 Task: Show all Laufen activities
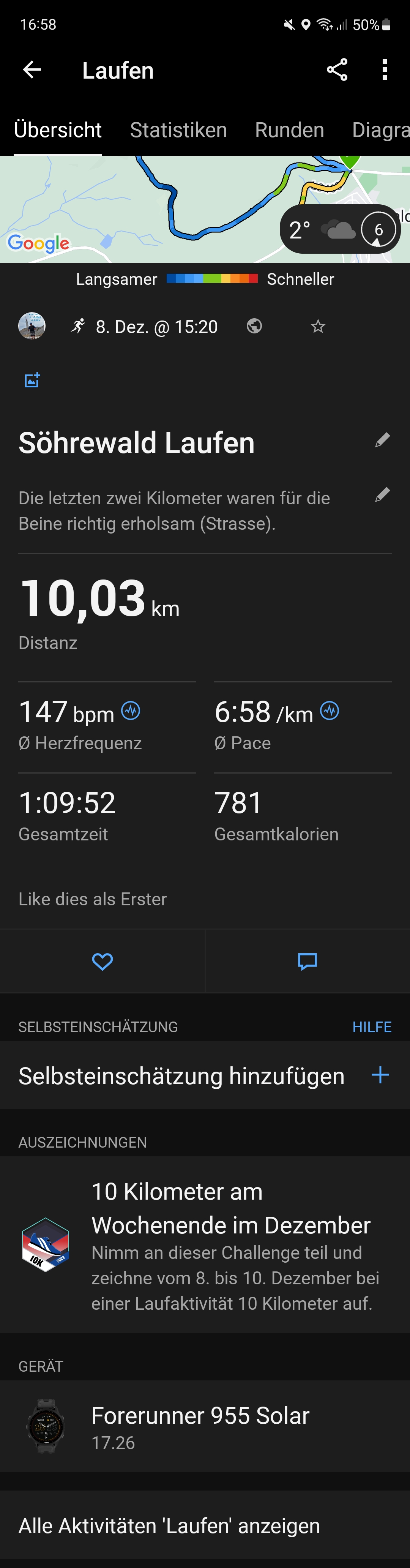point(169,1526)
